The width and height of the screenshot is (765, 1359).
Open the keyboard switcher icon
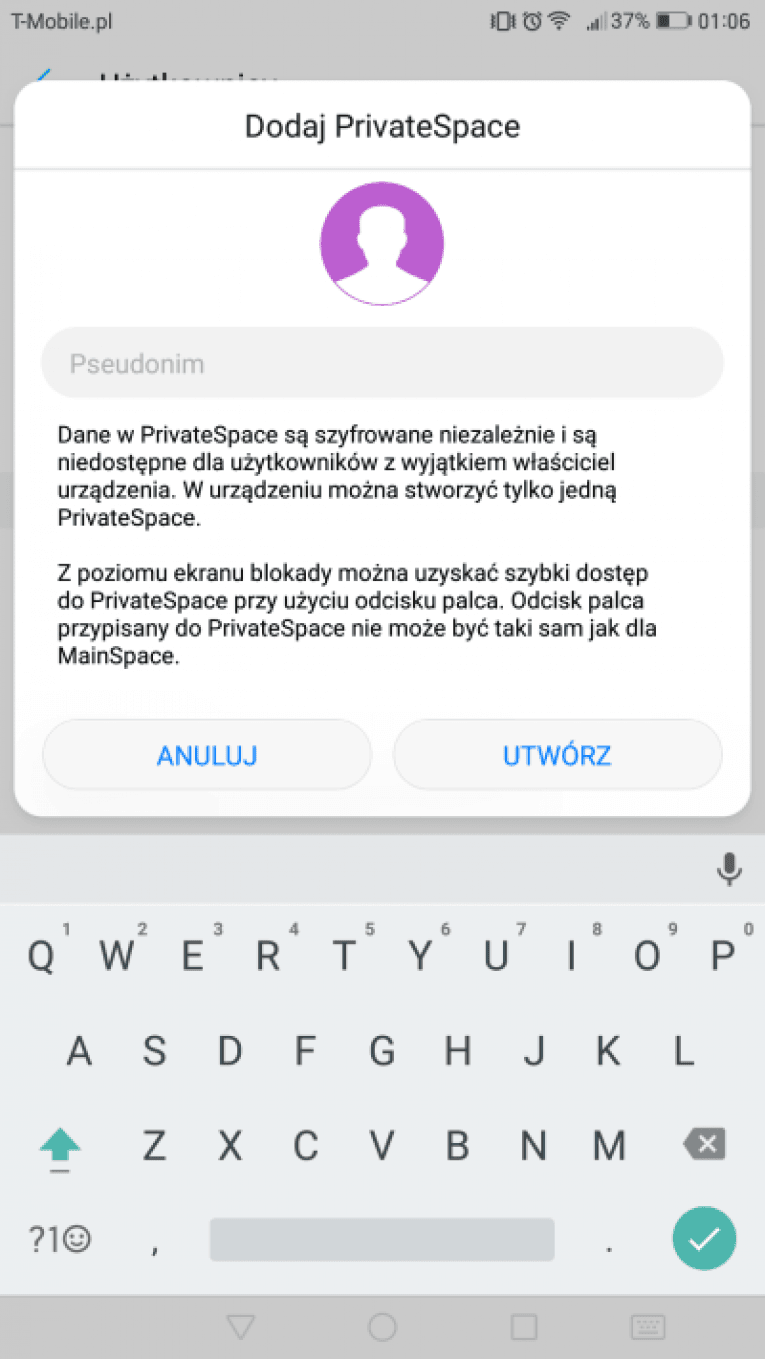point(648,1327)
